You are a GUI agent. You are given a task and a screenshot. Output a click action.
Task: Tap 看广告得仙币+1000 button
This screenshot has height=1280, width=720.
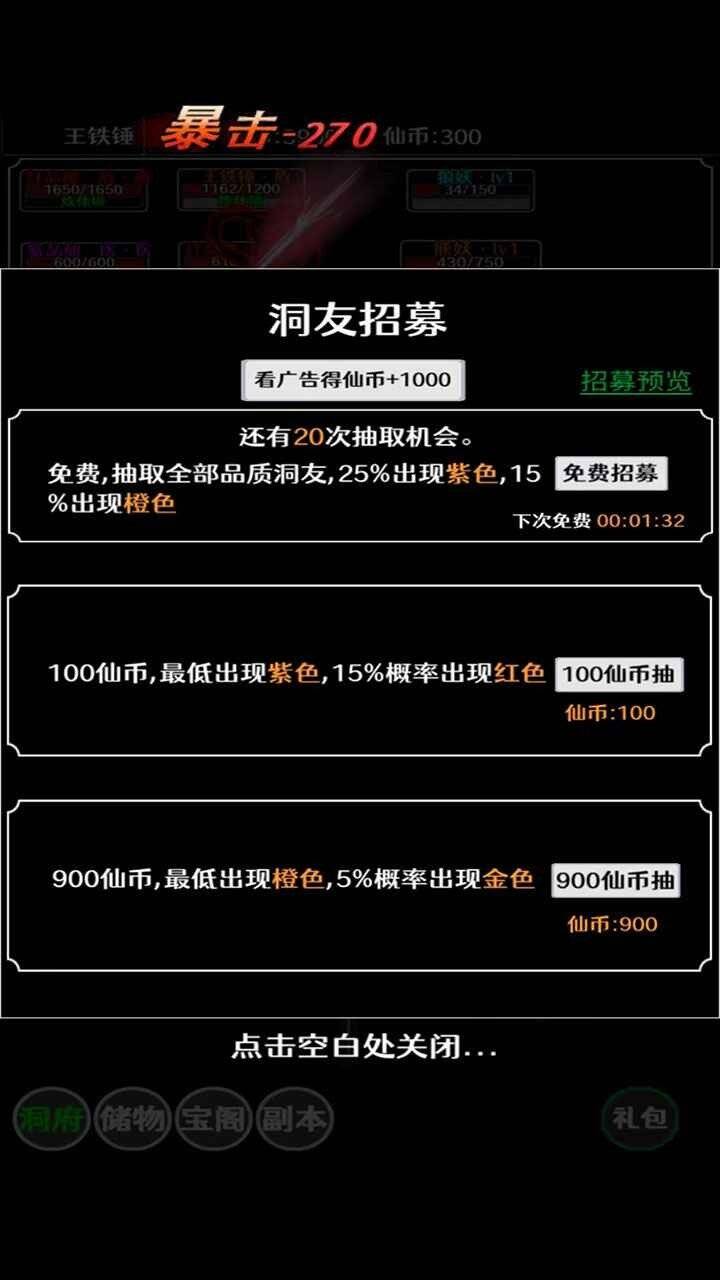353,380
